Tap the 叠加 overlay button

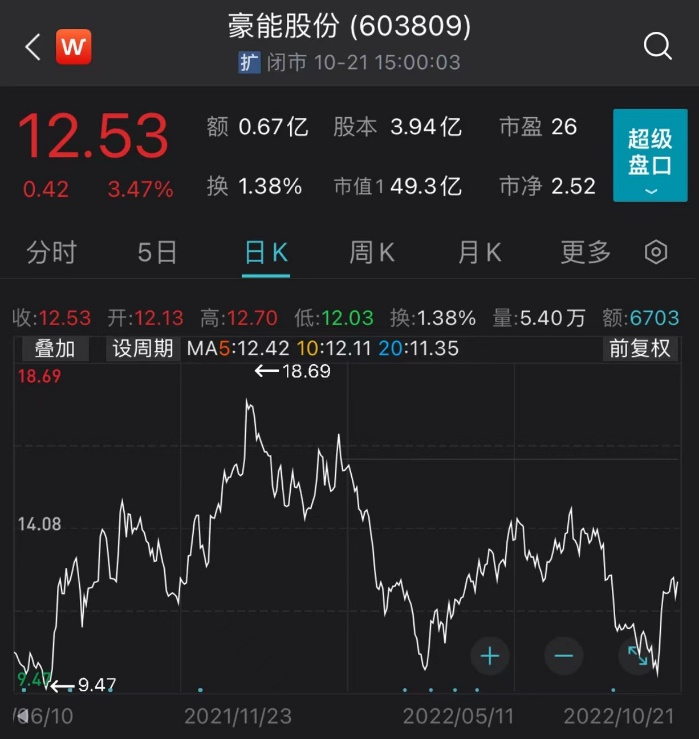click(x=55, y=348)
